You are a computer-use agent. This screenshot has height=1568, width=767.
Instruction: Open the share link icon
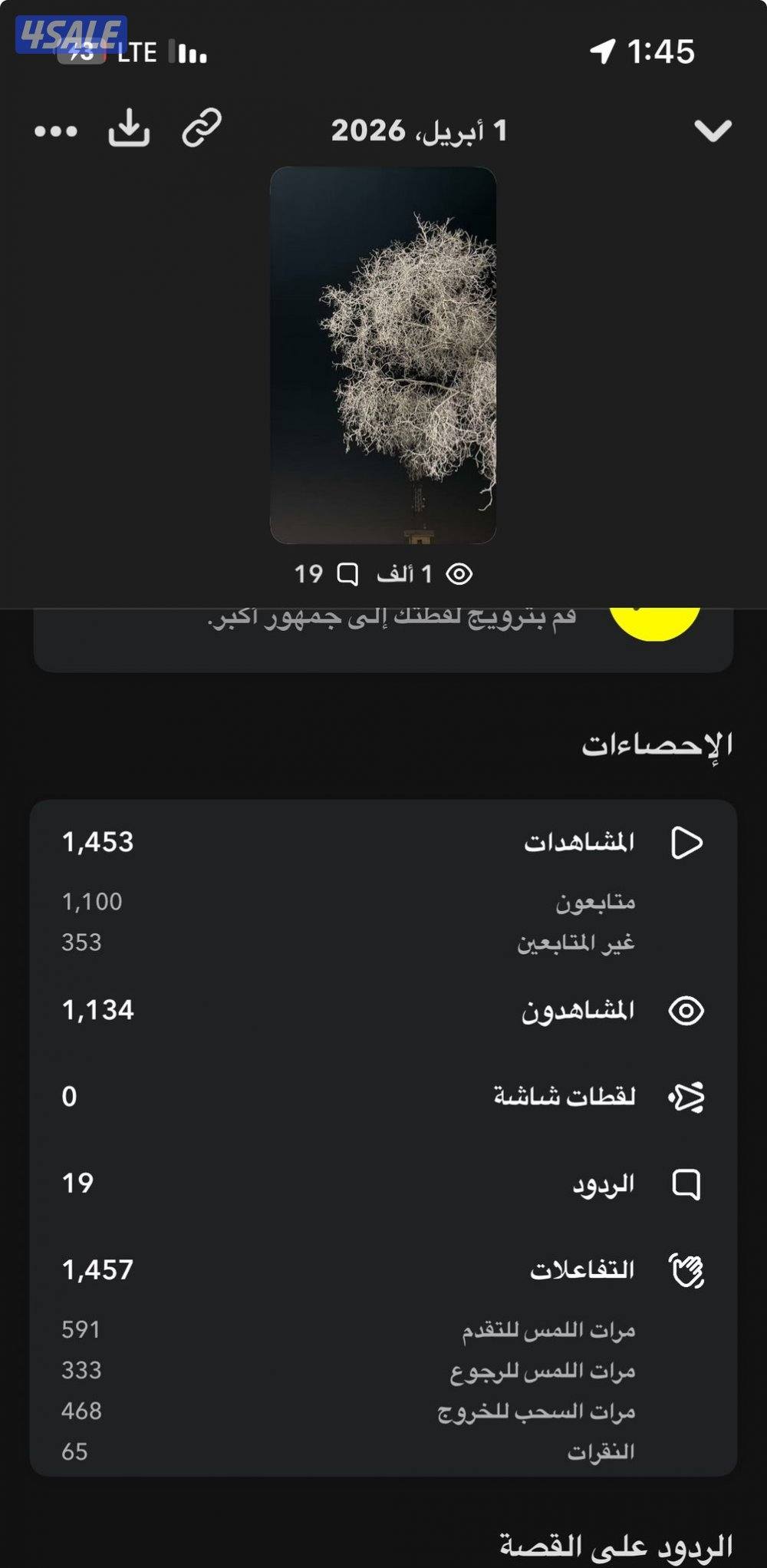click(x=202, y=129)
